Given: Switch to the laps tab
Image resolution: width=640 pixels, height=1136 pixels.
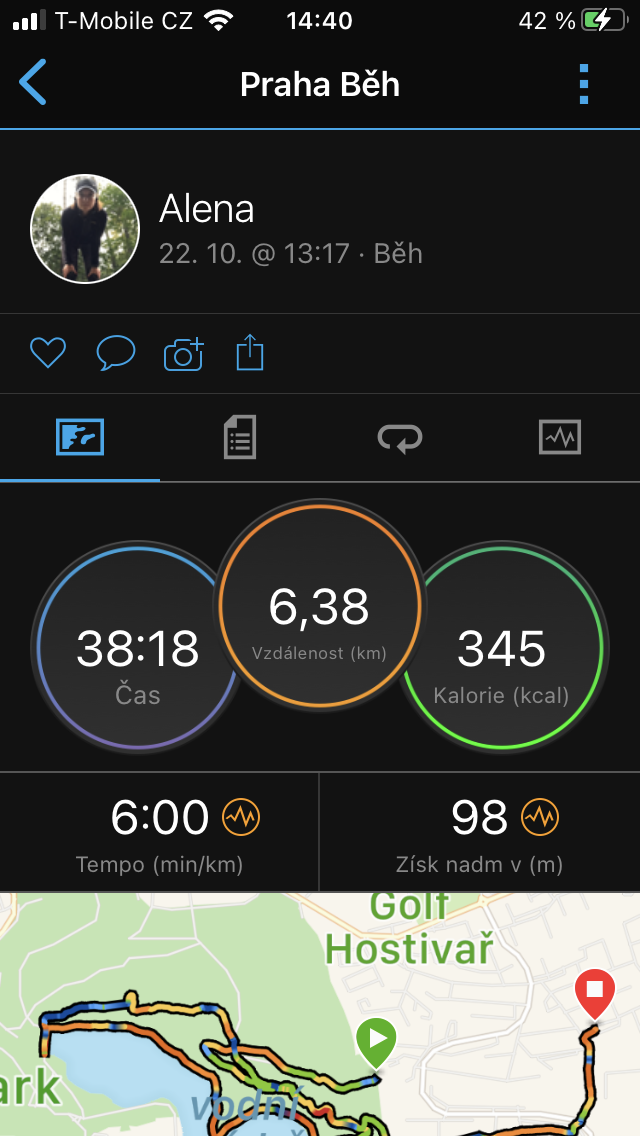Looking at the screenshot, I should pos(400,438).
